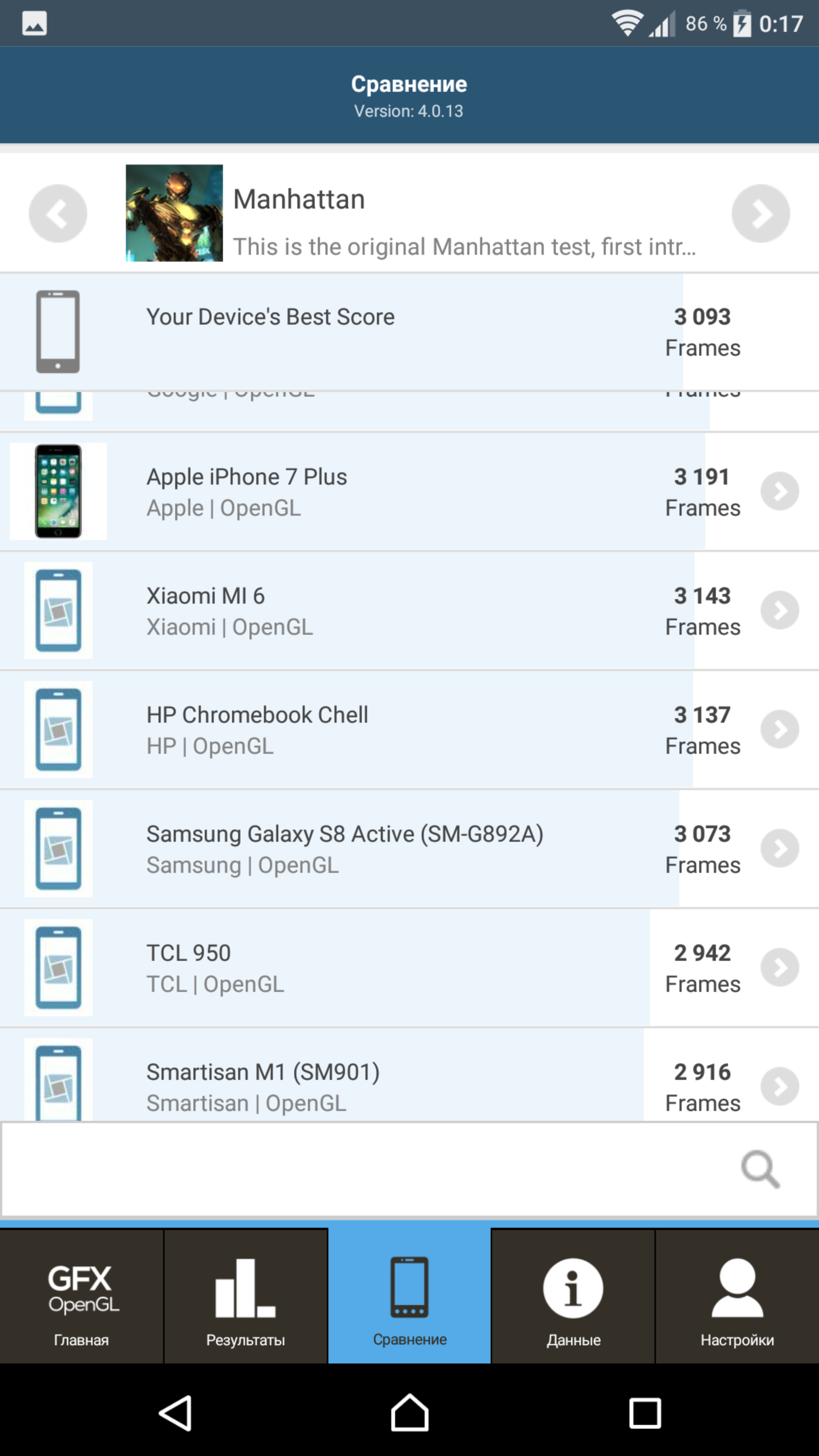Viewport: 819px width, 1456px height.
Task: Tap the device search field
Action: coord(409,1169)
